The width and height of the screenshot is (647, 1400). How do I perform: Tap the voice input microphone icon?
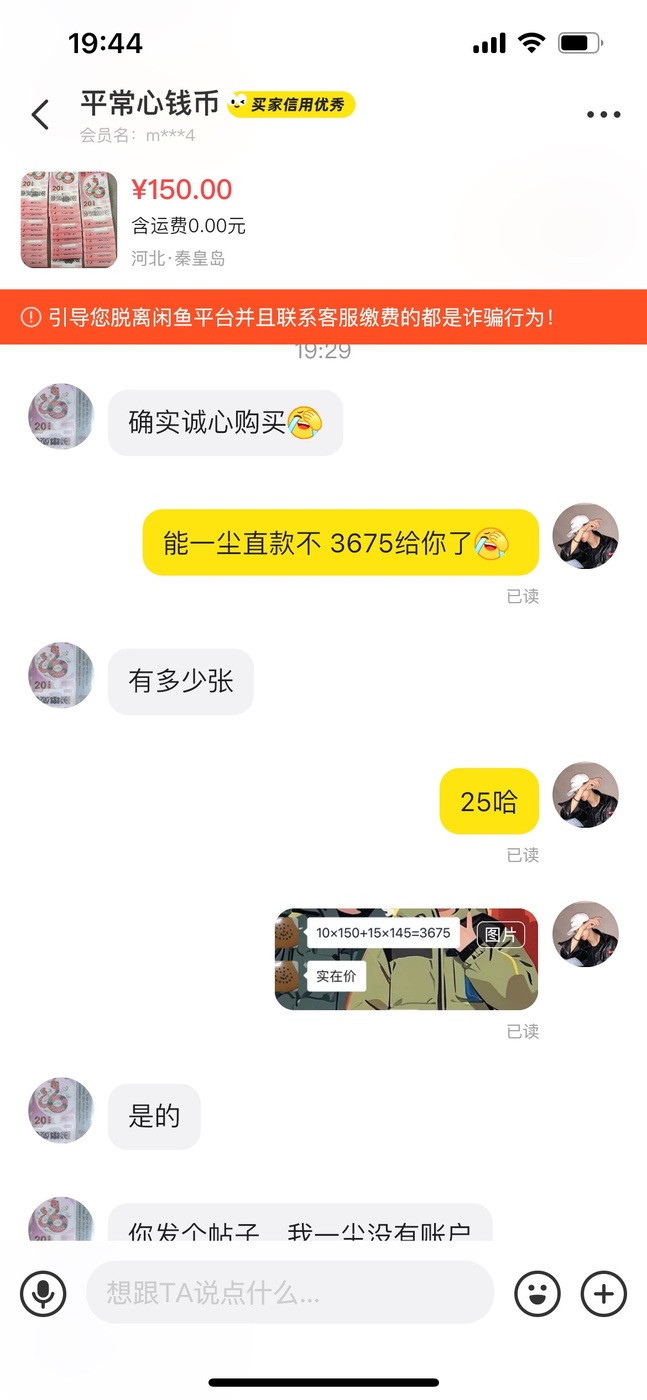(x=43, y=1293)
